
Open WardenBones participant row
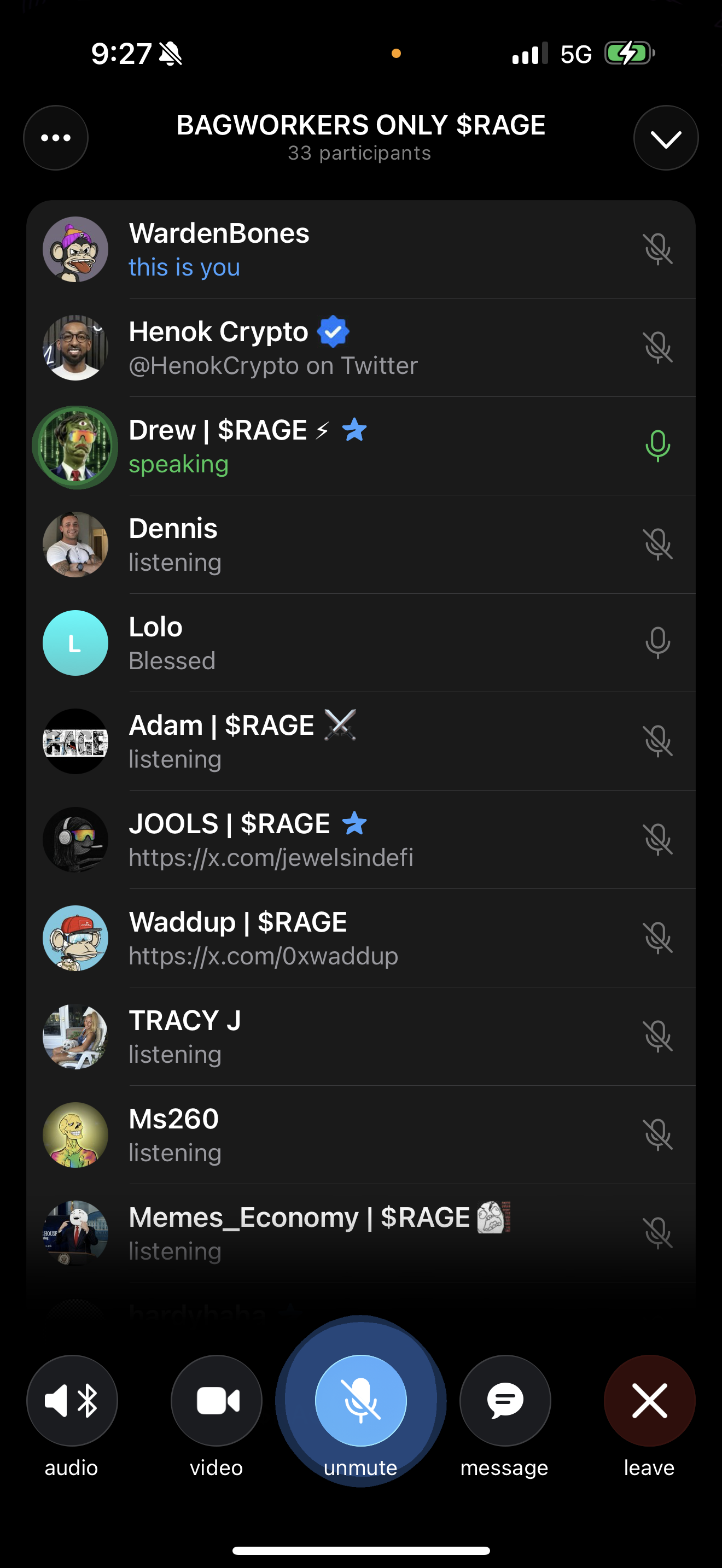[x=360, y=249]
